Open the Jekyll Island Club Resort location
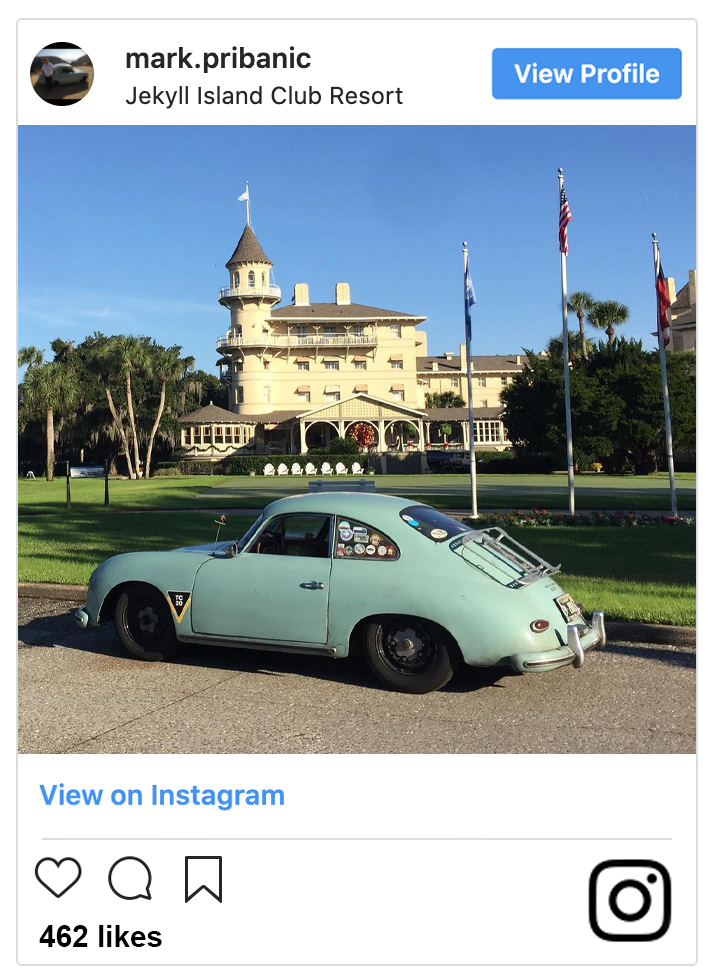Viewport: 714px width, 979px height. tap(264, 96)
